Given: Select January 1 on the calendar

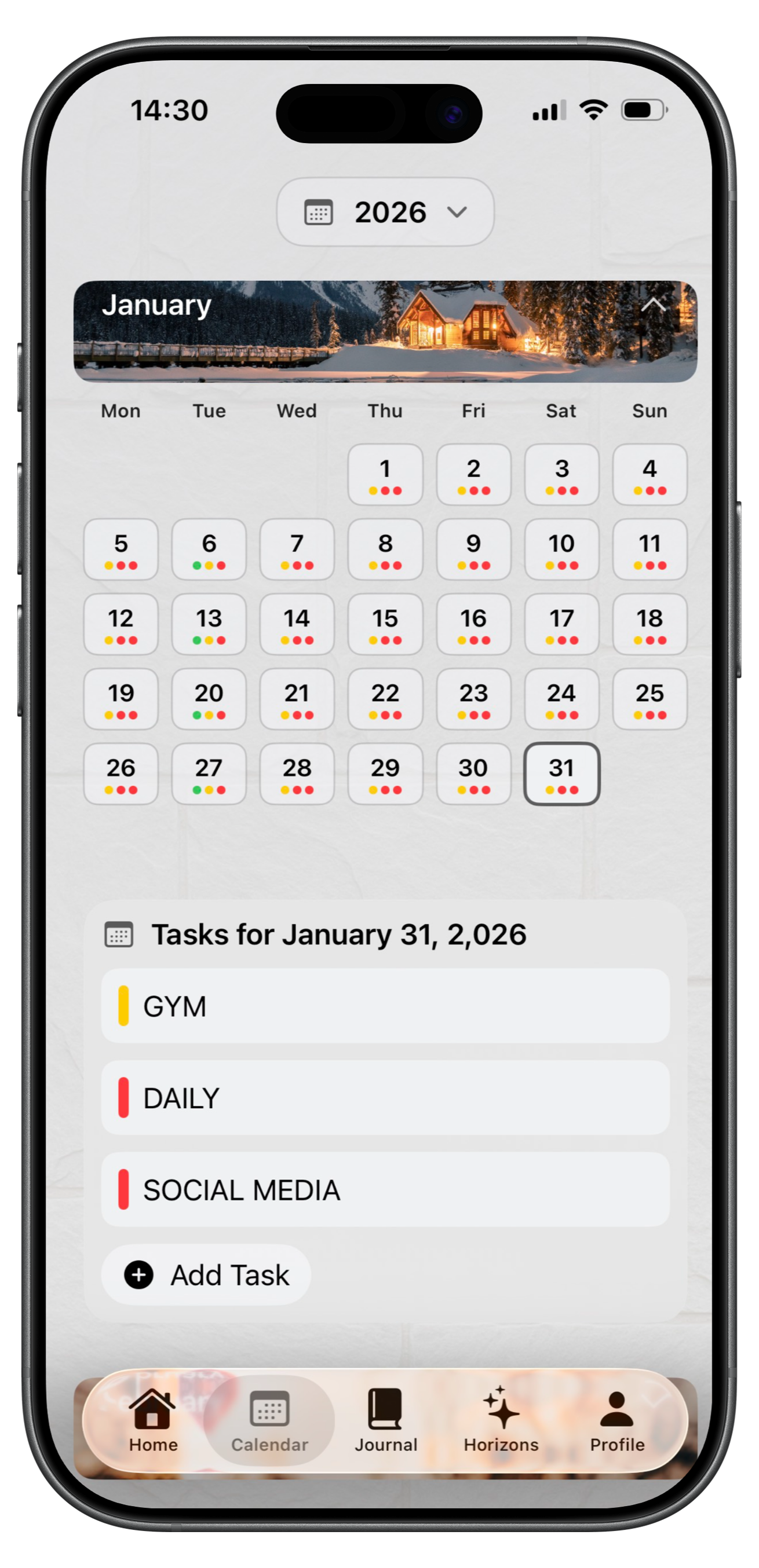Looking at the screenshot, I should coord(385,474).
